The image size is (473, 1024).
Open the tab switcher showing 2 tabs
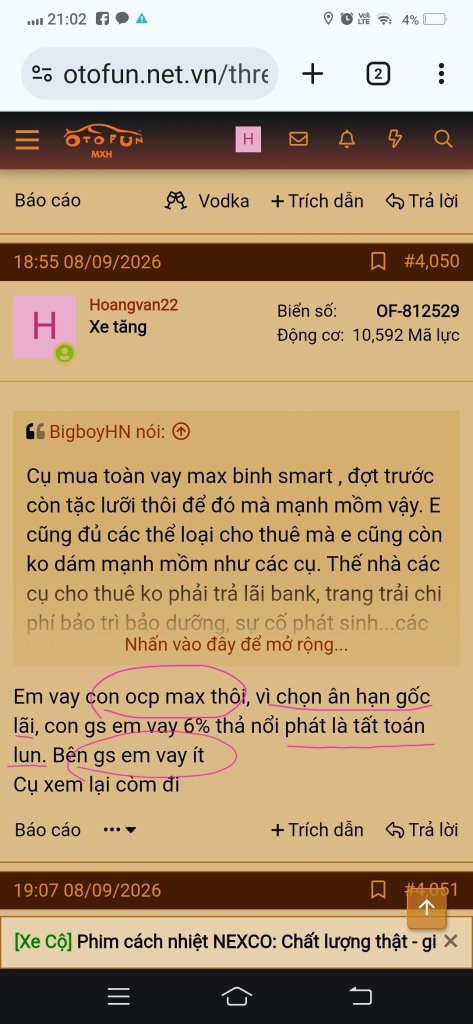point(378,74)
